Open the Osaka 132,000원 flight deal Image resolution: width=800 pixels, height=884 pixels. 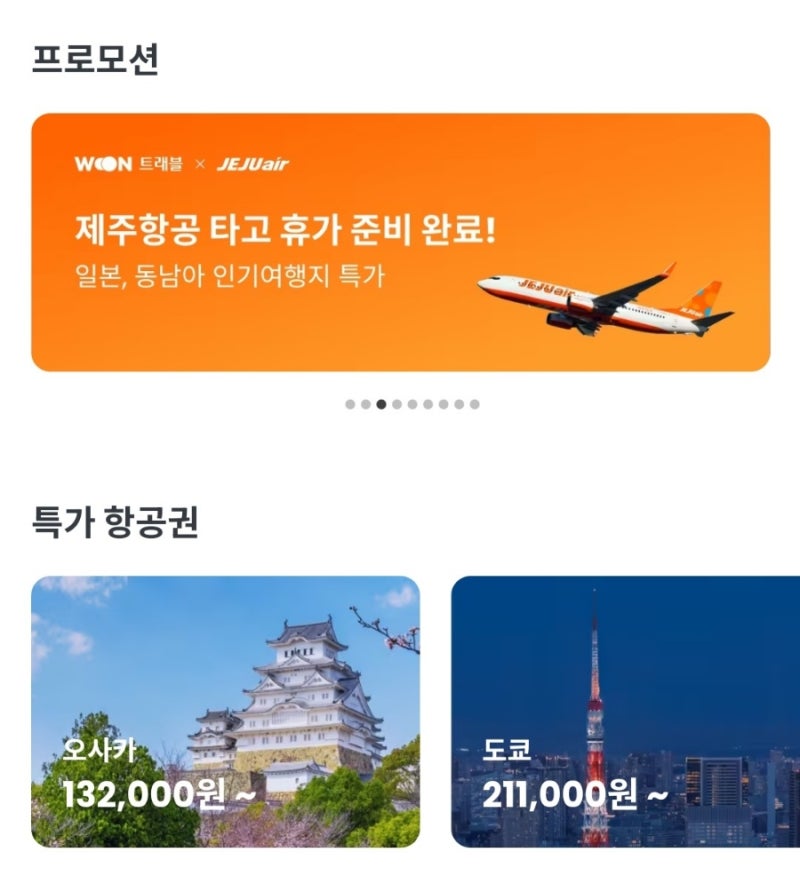(225, 711)
